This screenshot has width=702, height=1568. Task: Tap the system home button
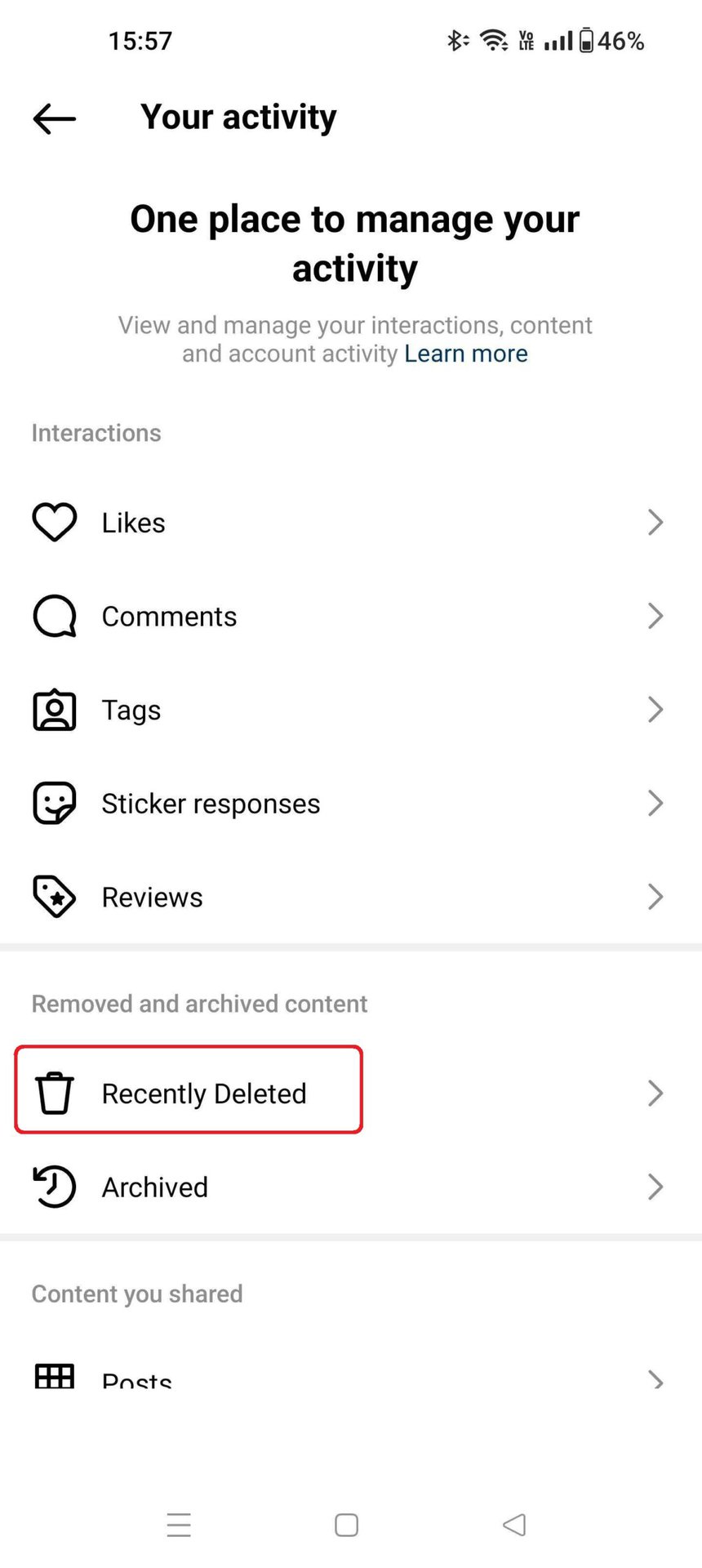346,1525
